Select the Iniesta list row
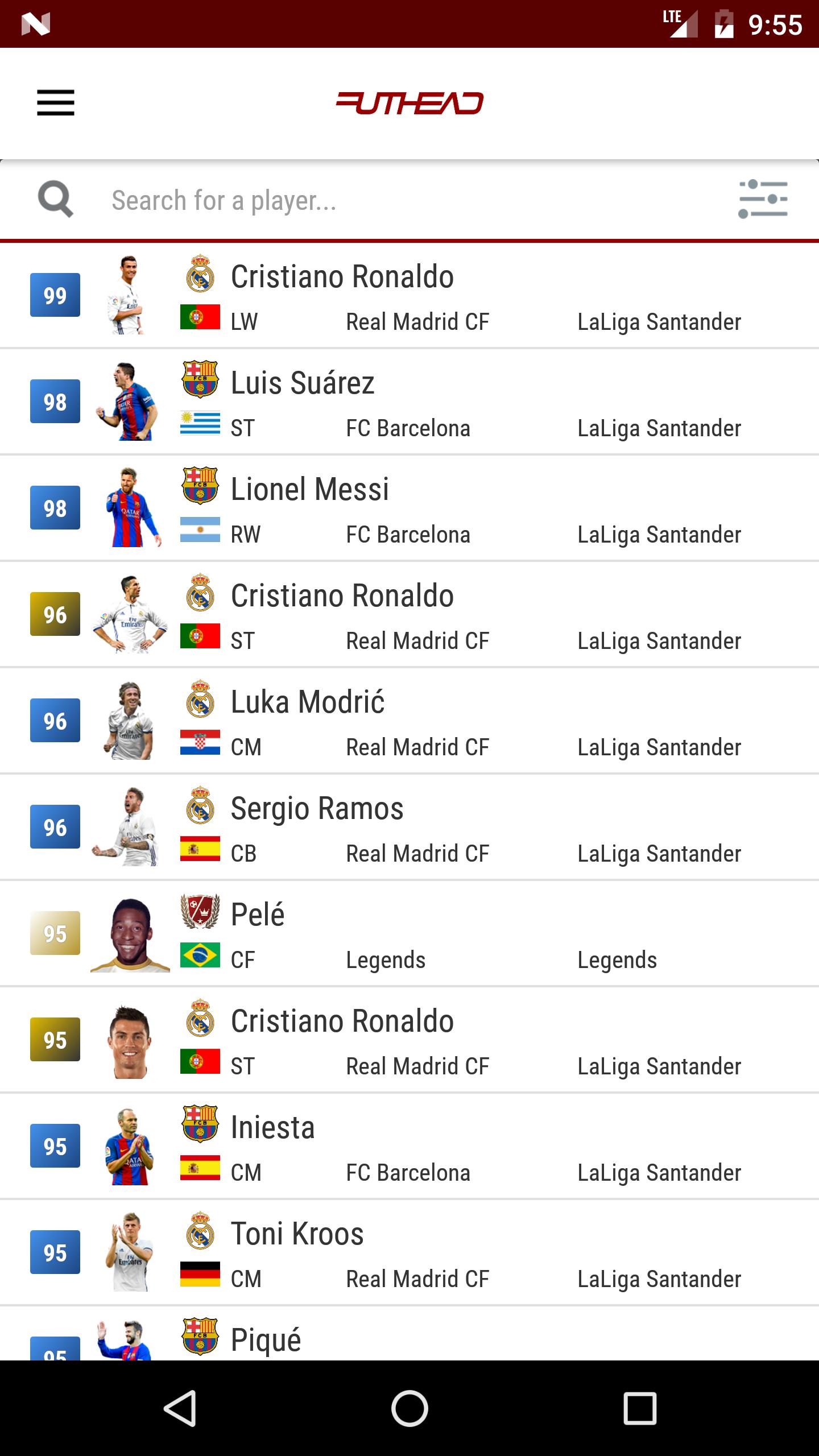 [409, 1145]
